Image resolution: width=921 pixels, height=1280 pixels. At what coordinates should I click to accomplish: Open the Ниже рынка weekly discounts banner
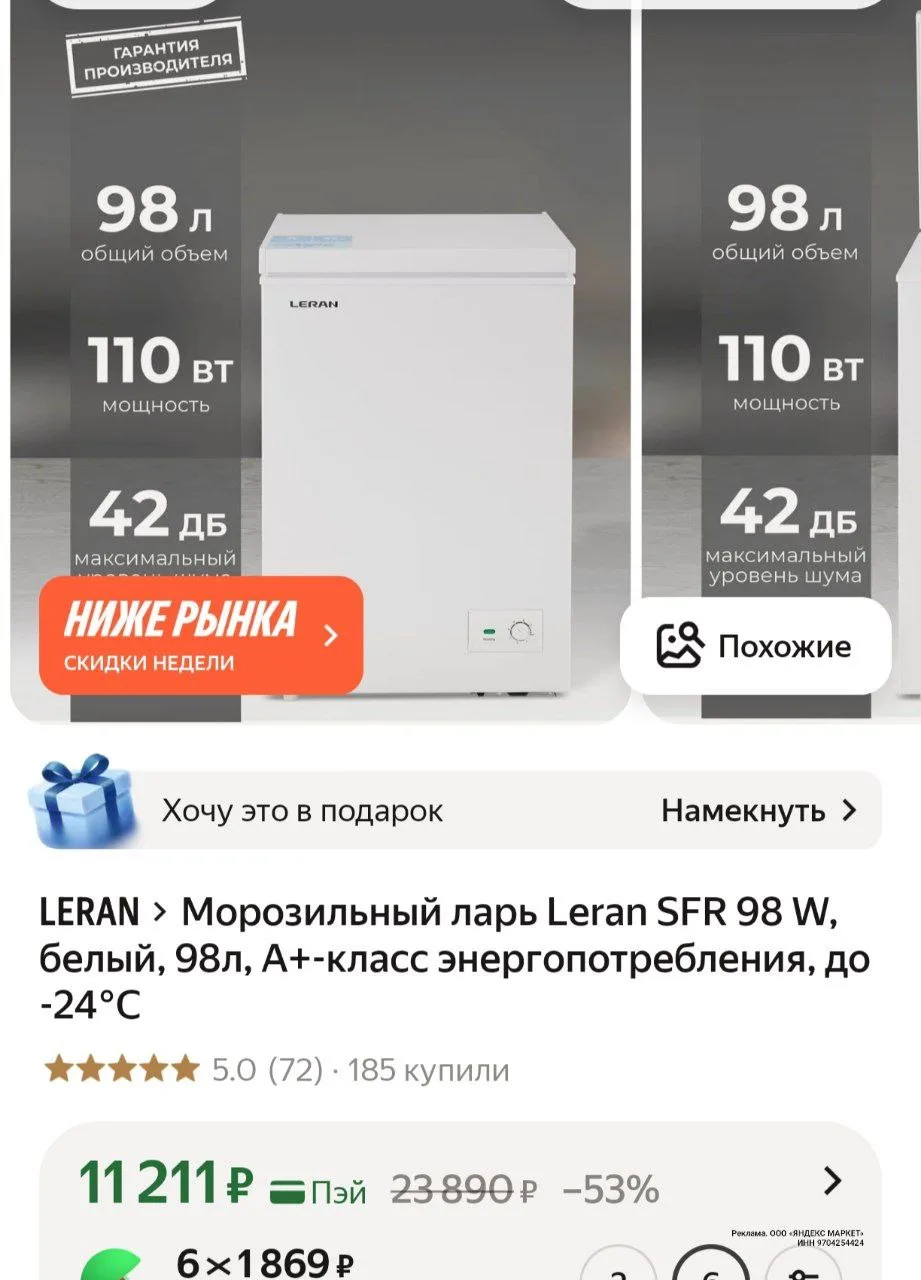[200, 635]
